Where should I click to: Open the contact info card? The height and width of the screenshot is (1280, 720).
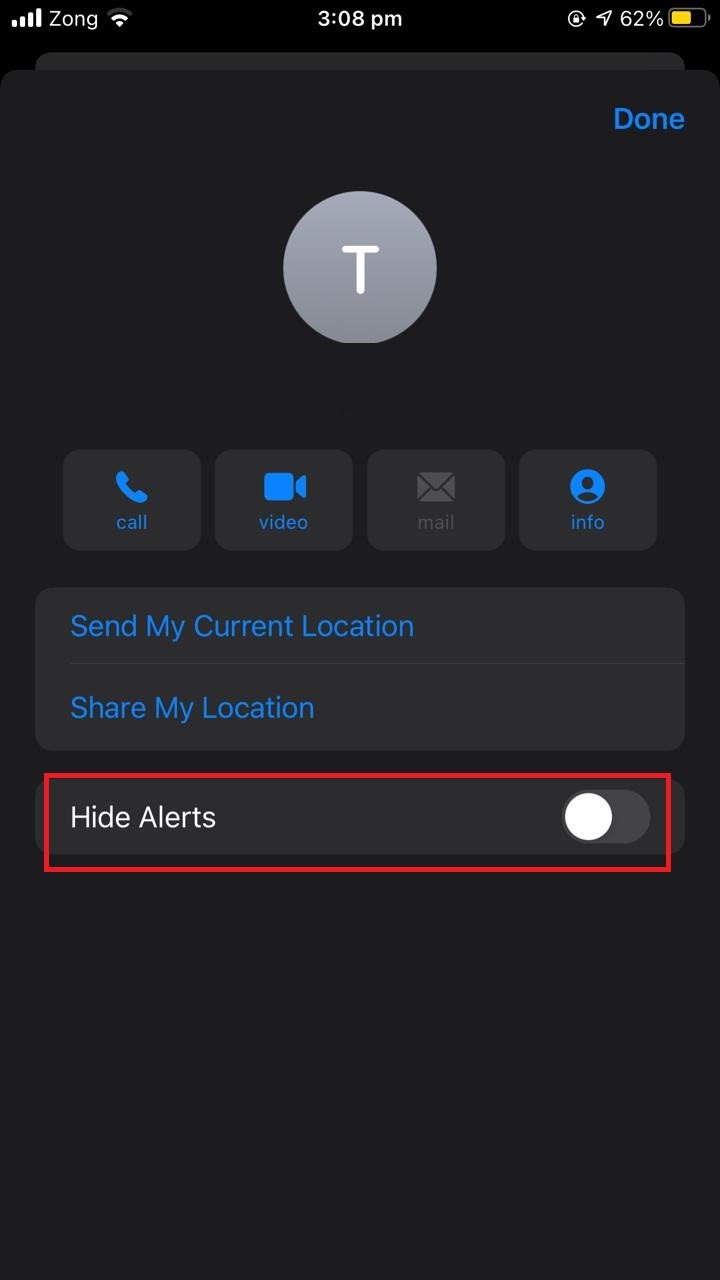pyautogui.click(x=588, y=500)
